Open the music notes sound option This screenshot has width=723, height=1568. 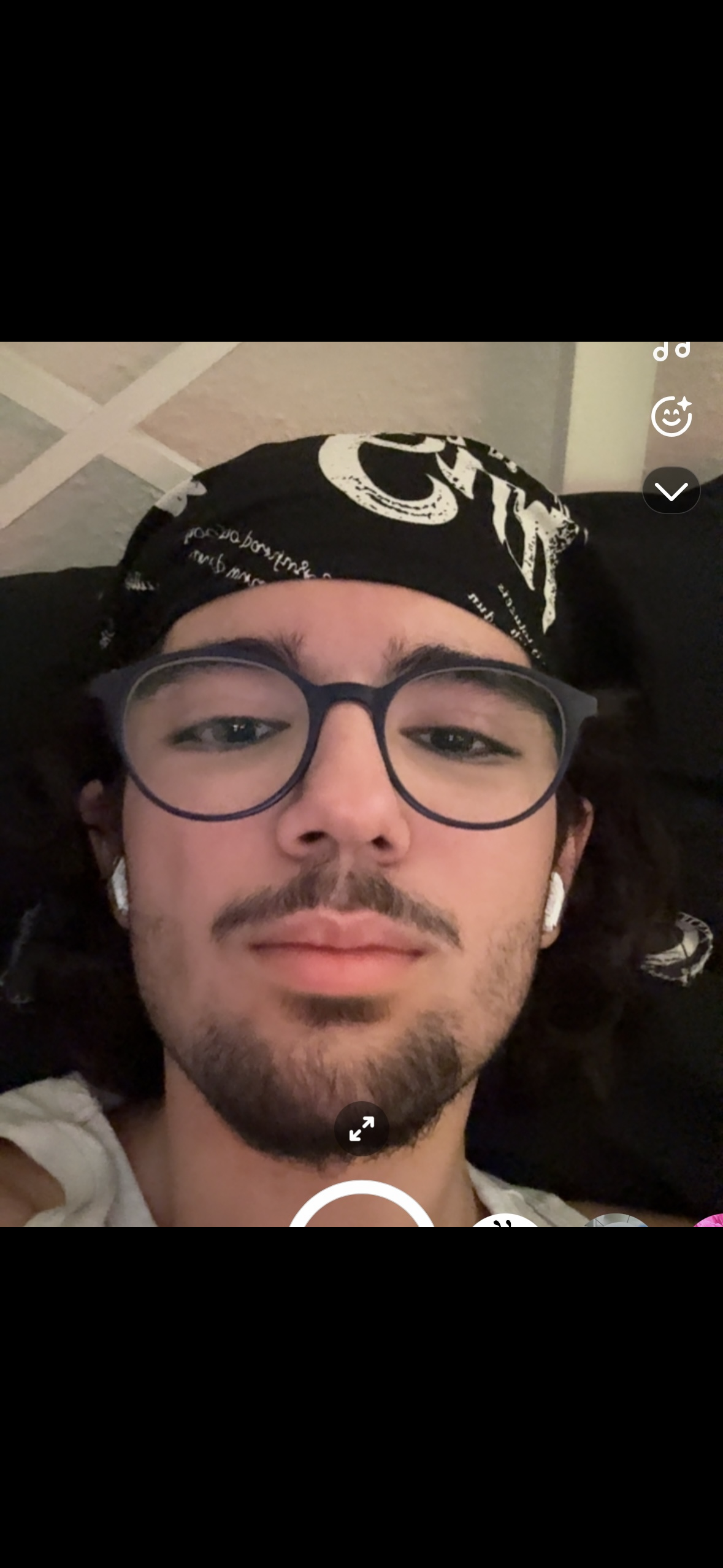click(x=671, y=351)
